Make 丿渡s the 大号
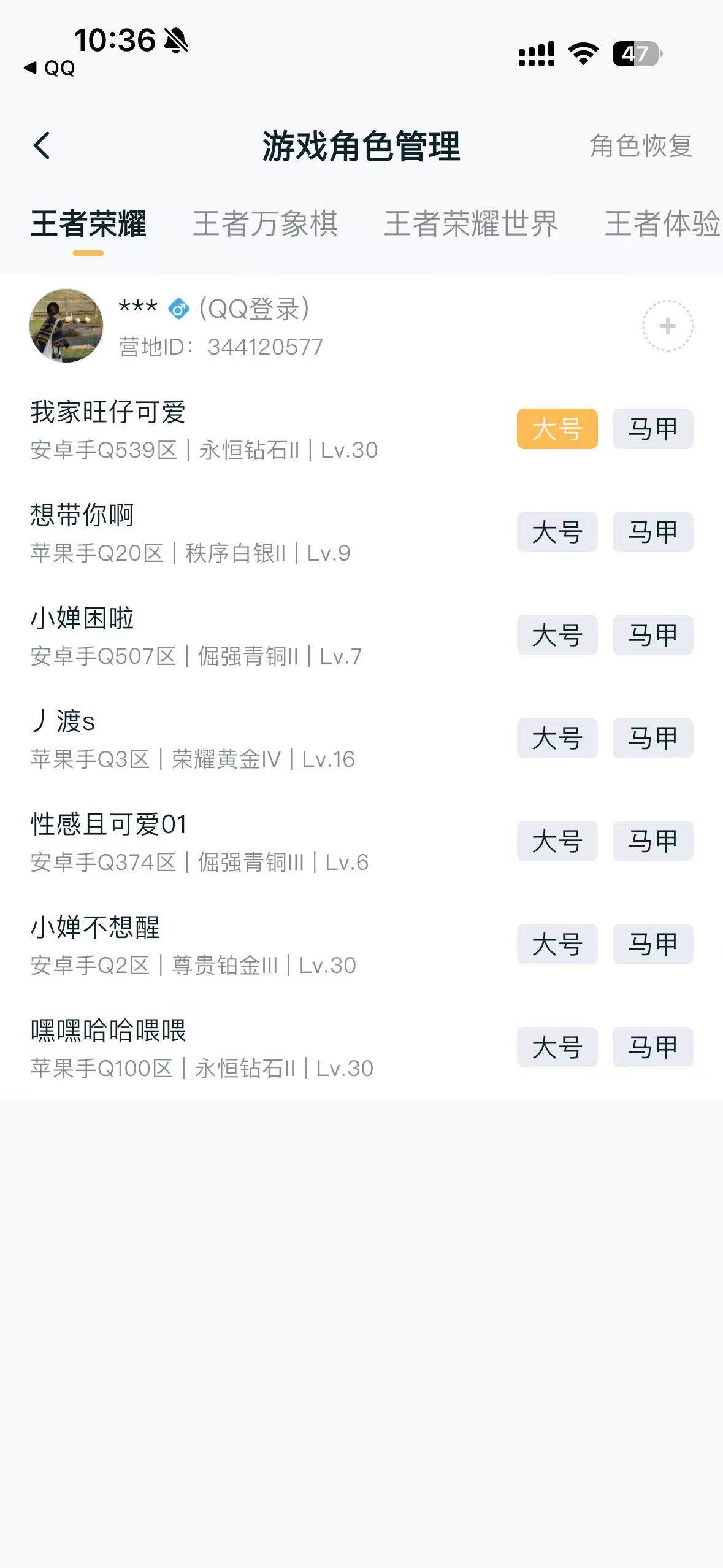 (557, 738)
